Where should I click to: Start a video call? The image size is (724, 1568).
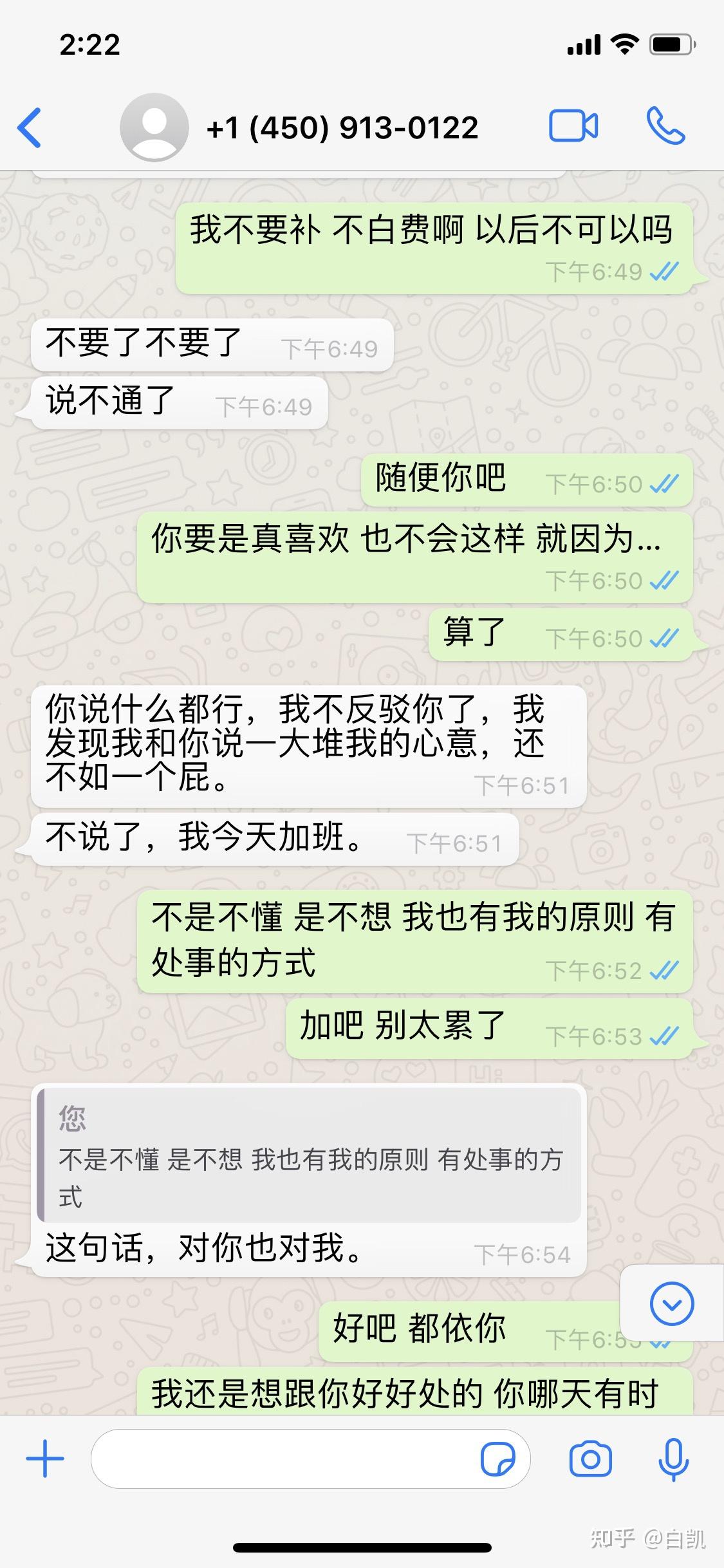tap(573, 126)
